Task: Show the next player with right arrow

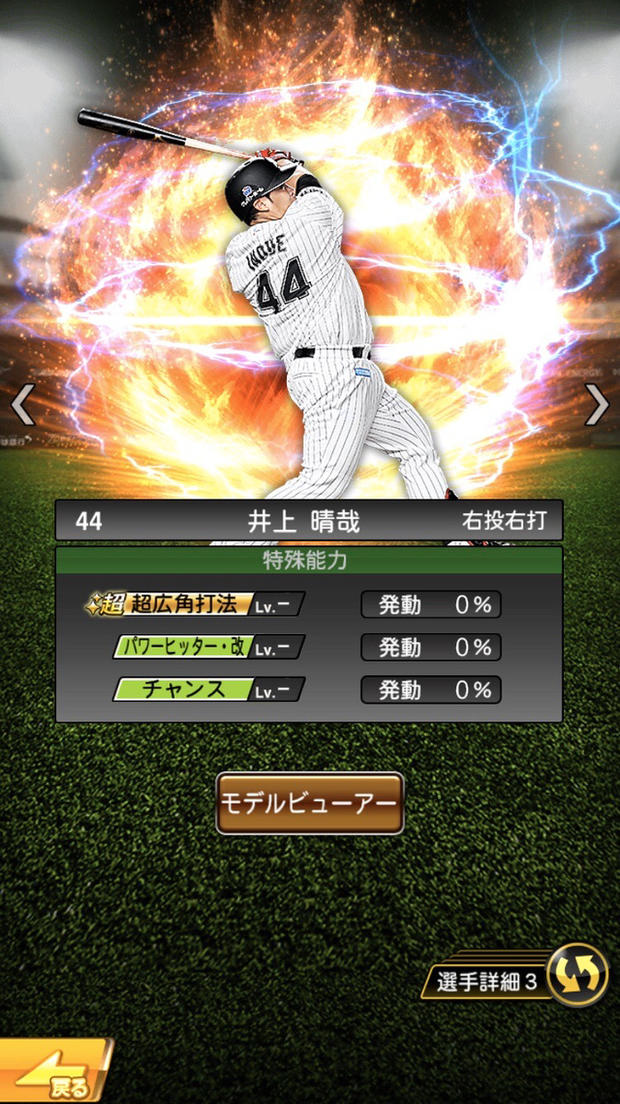Action: (x=597, y=405)
